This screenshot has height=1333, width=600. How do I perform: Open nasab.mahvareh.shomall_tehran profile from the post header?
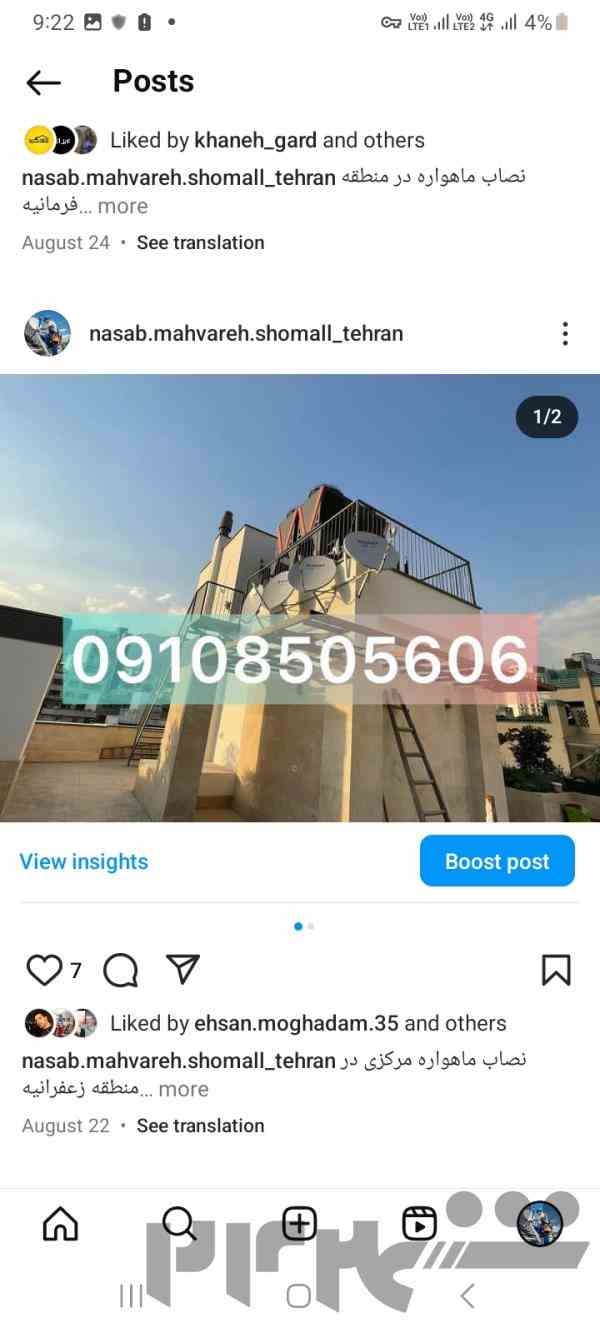245,334
